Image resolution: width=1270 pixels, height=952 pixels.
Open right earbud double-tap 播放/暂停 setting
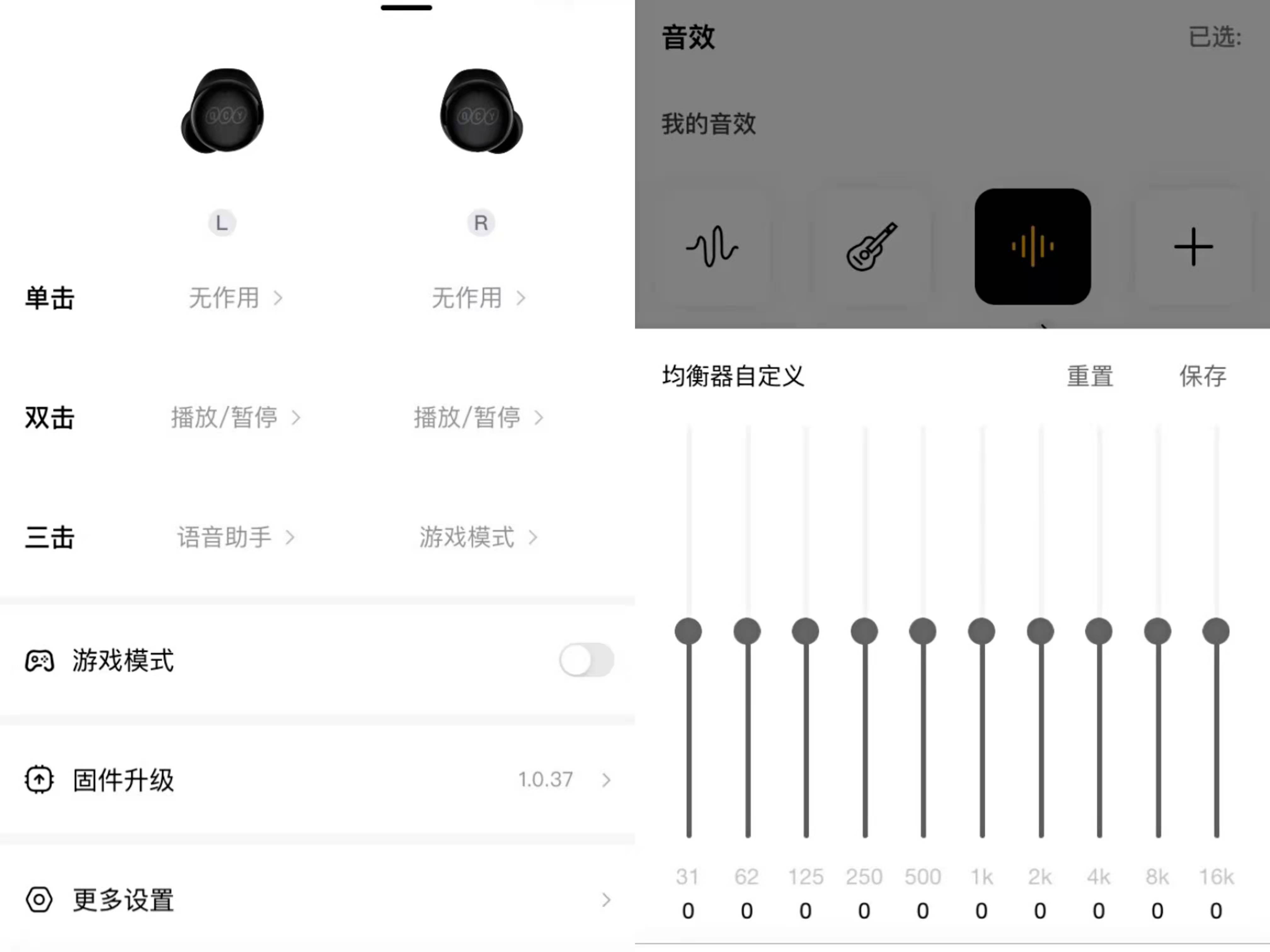478,418
